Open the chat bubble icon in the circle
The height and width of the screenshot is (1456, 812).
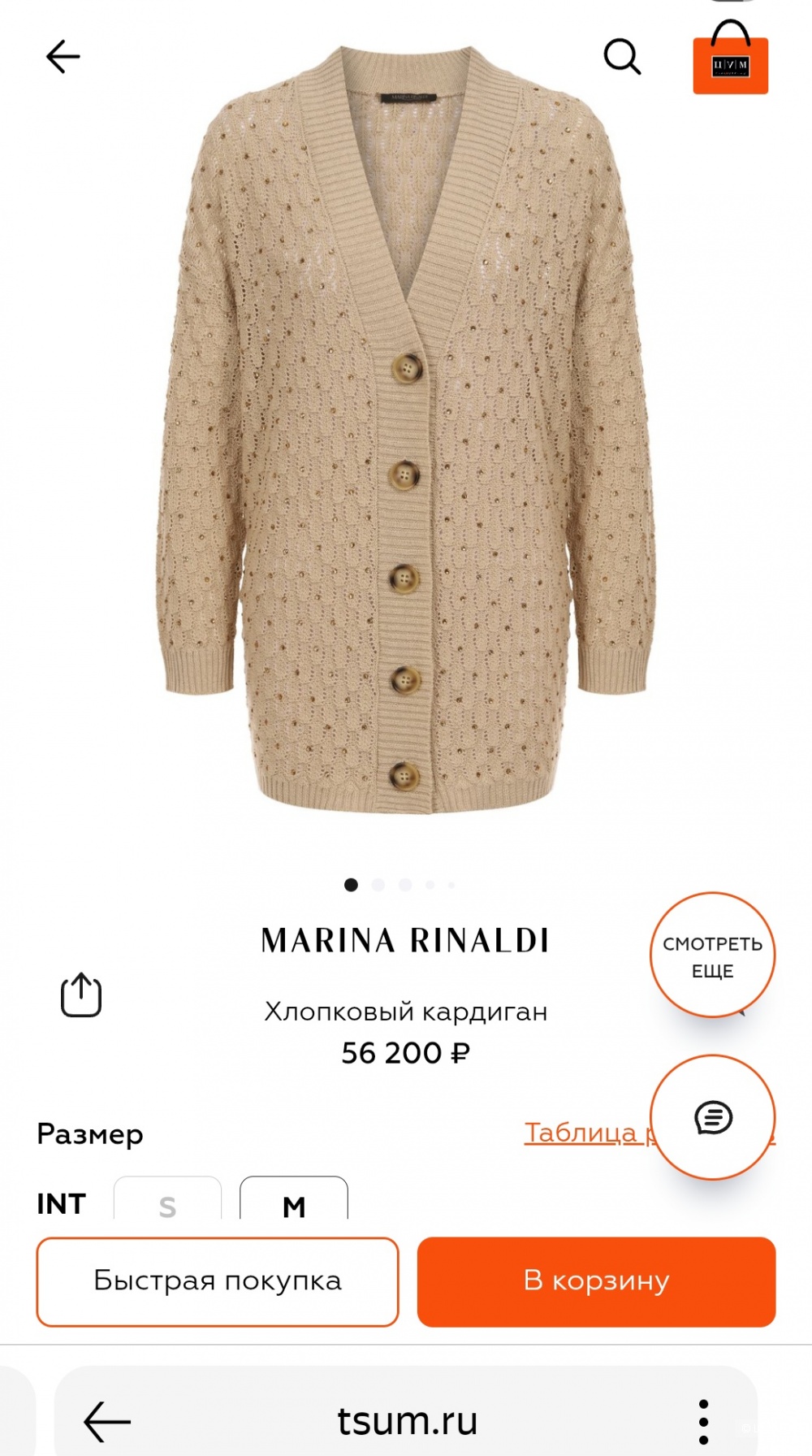(712, 1117)
